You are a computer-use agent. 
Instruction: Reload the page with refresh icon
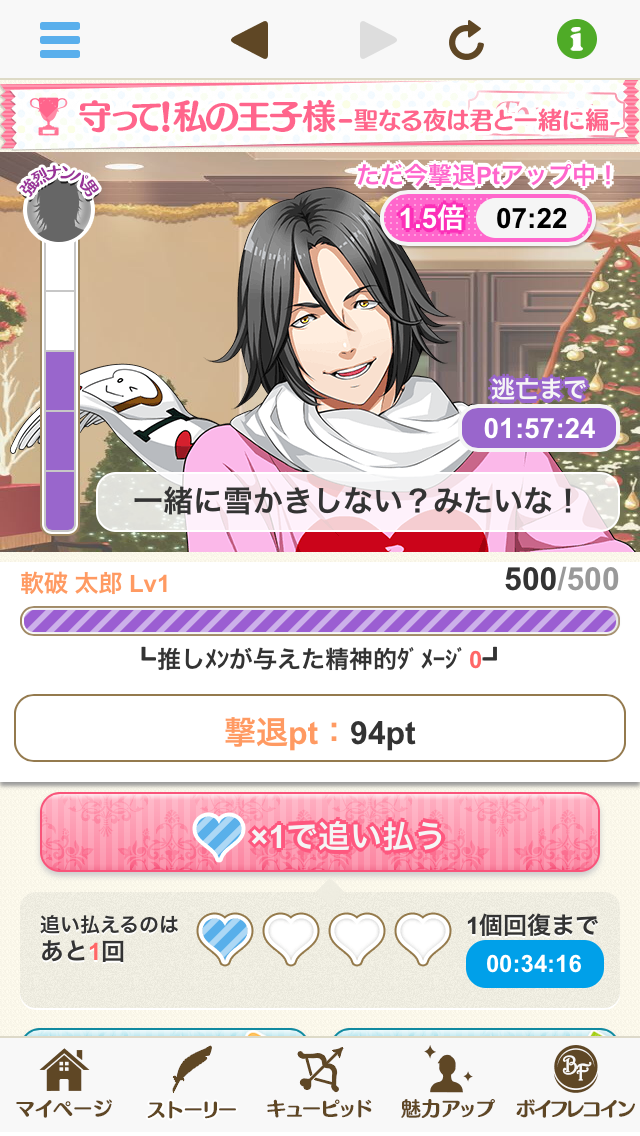pos(466,40)
